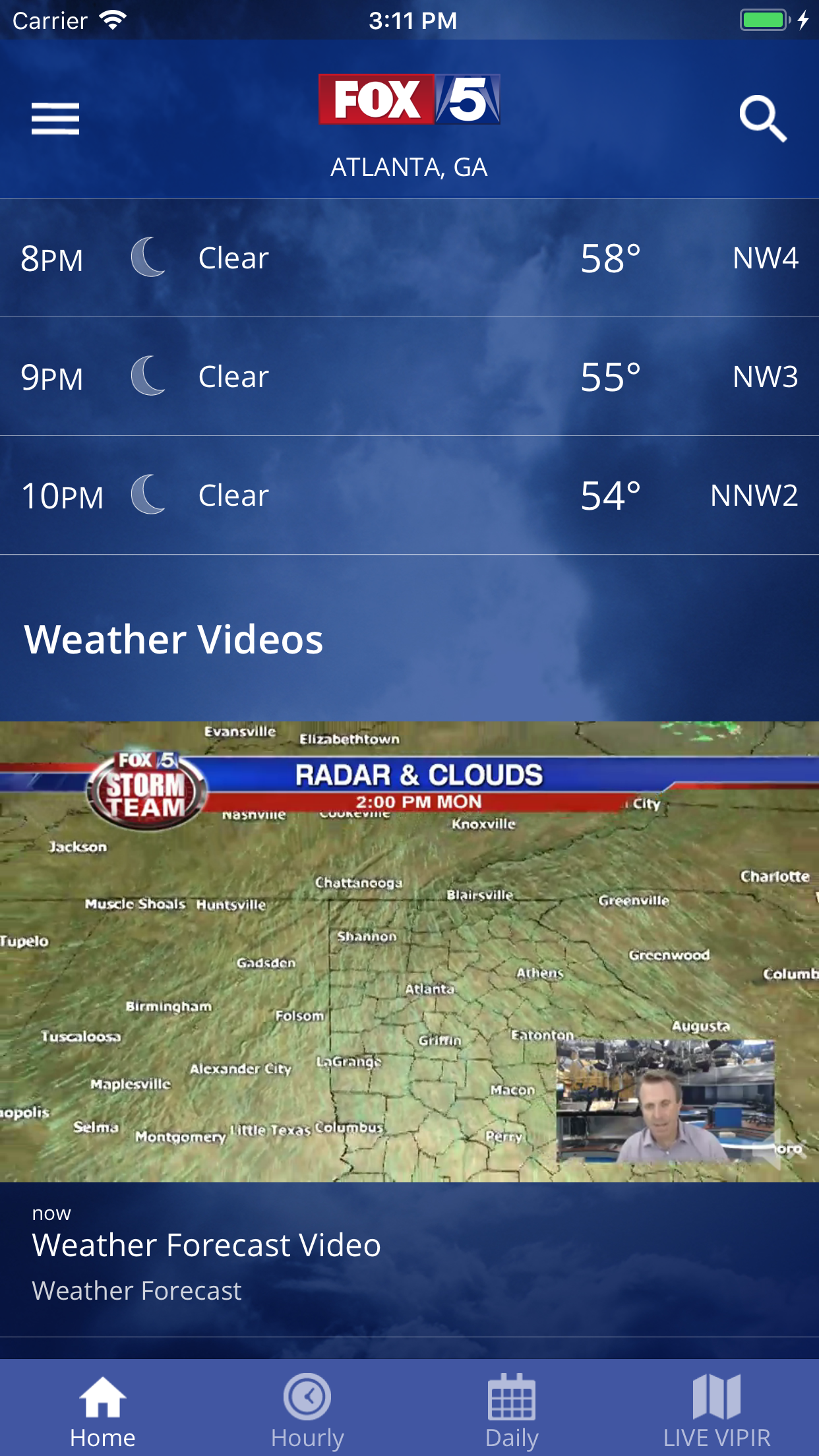The width and height of the screenshot is (819, 1456).
Task: Select the ATLANTA, GA location label
Action: pyautogui.click(x=409, y=167)
